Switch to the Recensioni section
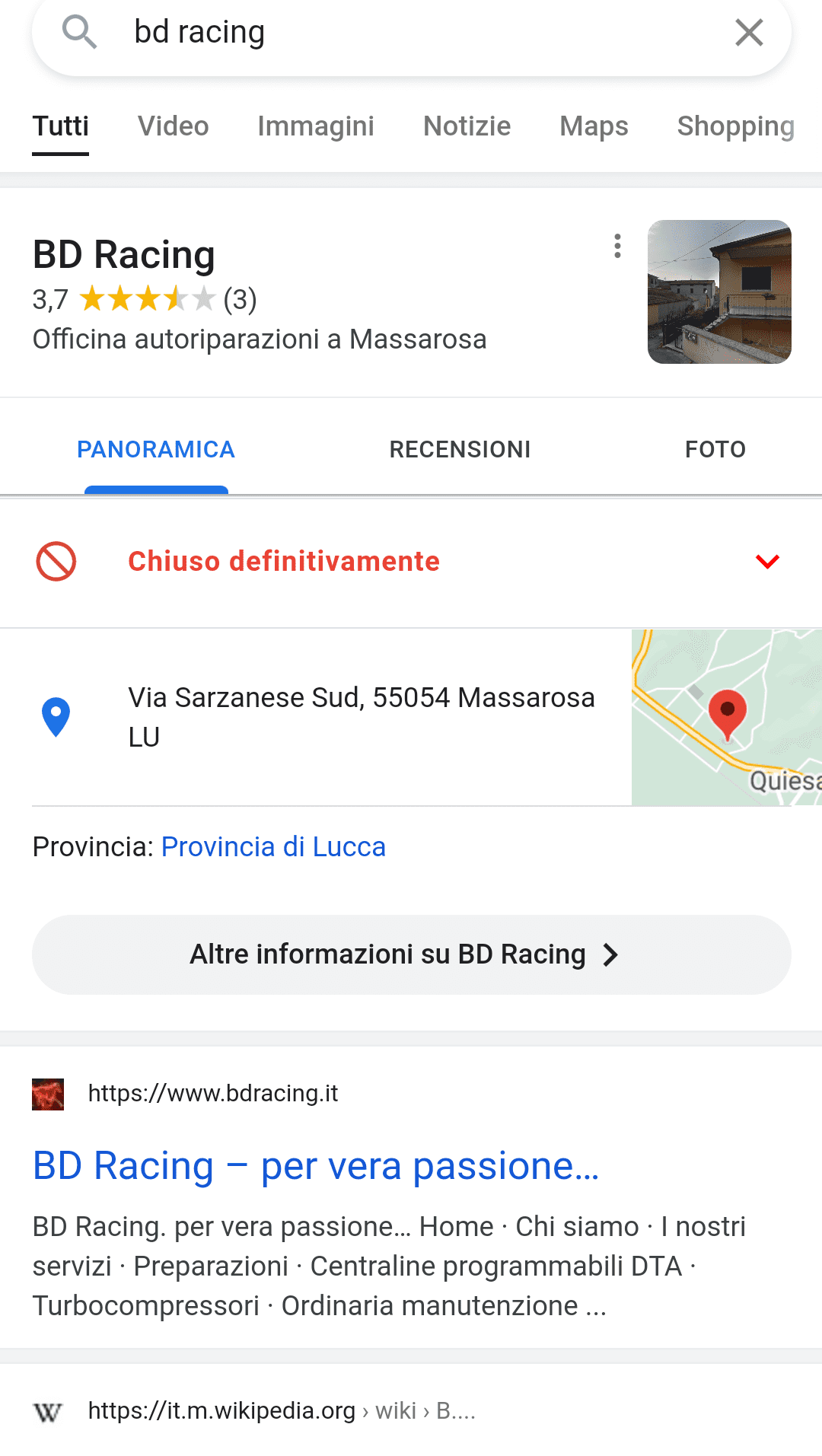 coord(460,449)
